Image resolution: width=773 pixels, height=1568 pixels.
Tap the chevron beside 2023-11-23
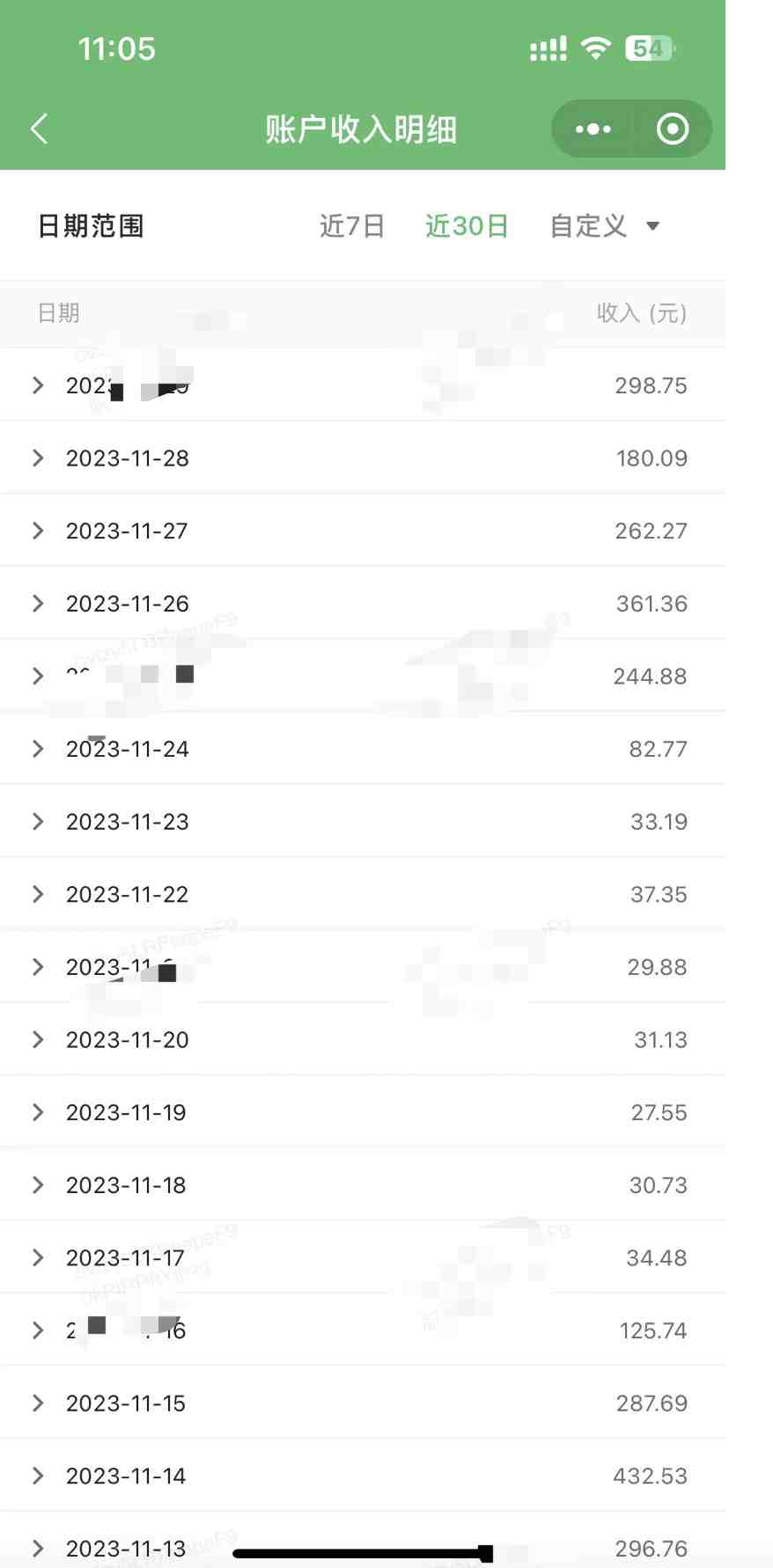tap(38, 821)
